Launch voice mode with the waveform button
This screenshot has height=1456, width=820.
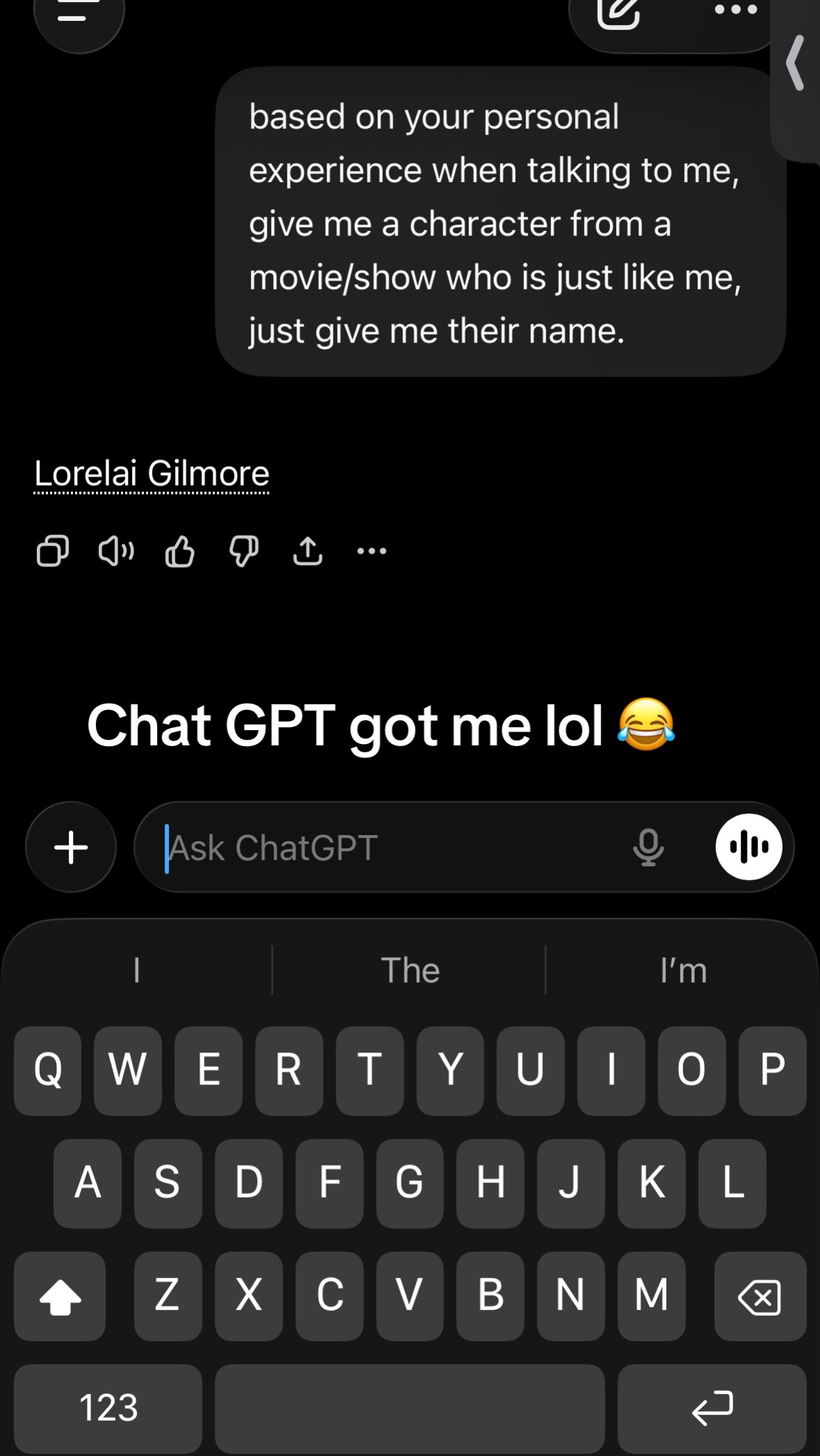coord(749,847)
